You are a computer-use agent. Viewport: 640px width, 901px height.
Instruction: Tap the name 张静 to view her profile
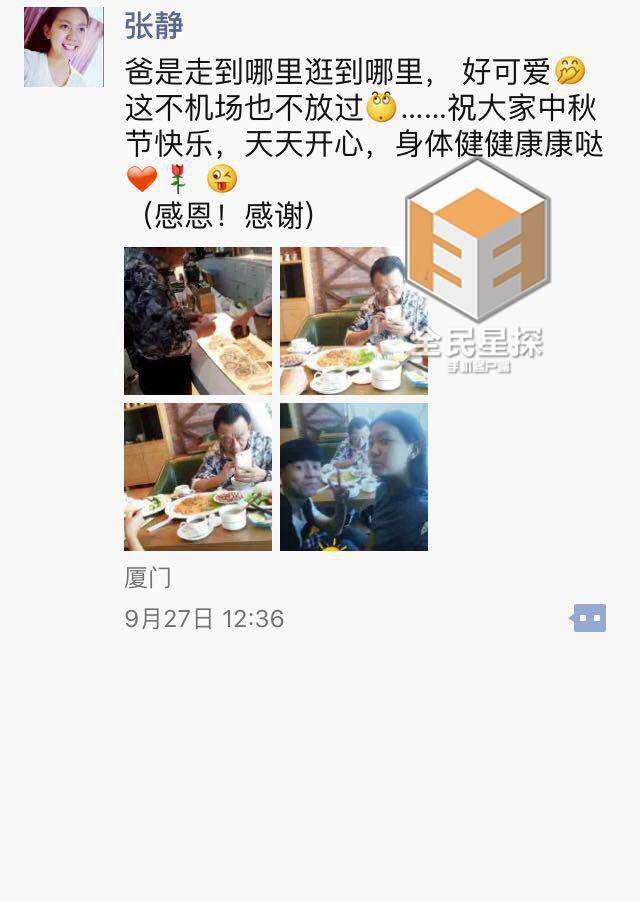[154, 26]
